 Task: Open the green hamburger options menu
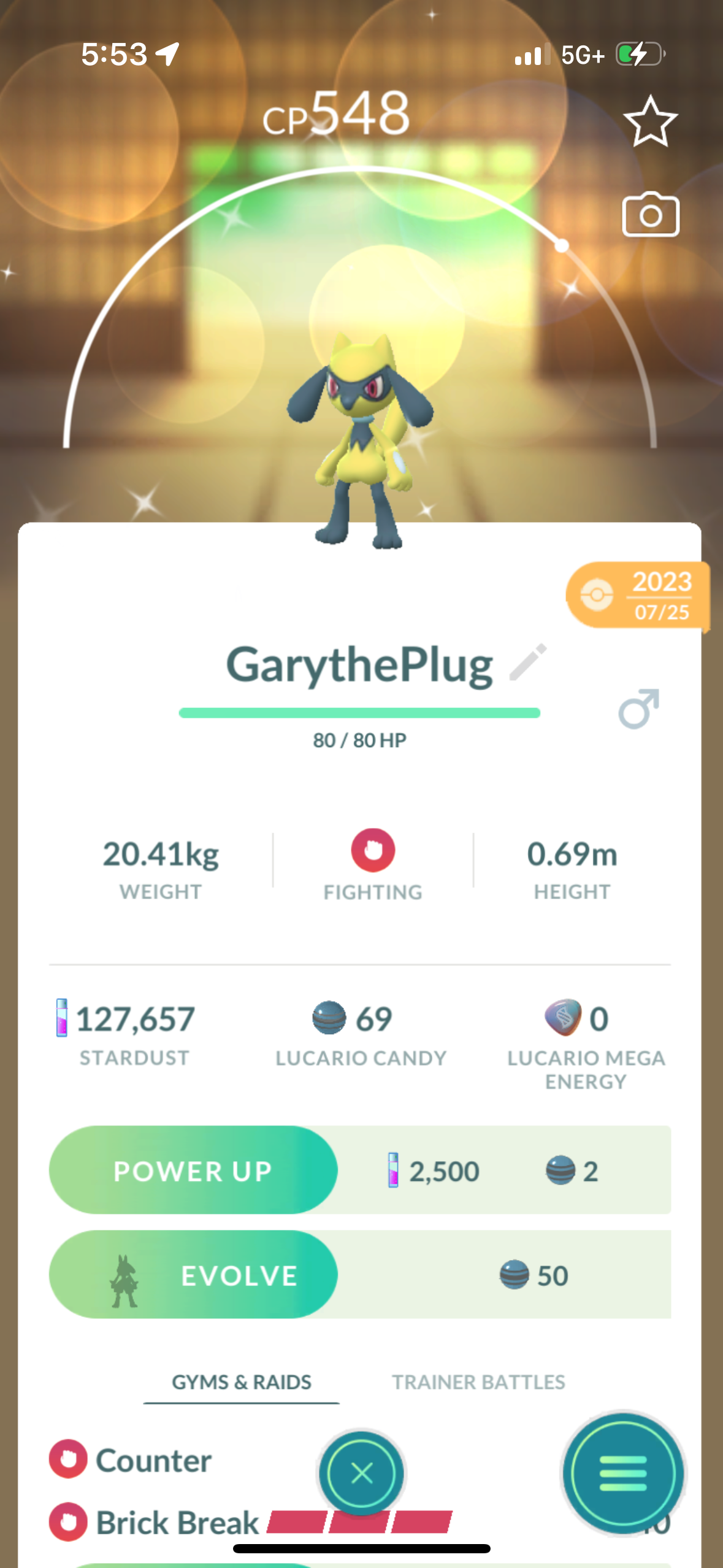(622, 1472)
